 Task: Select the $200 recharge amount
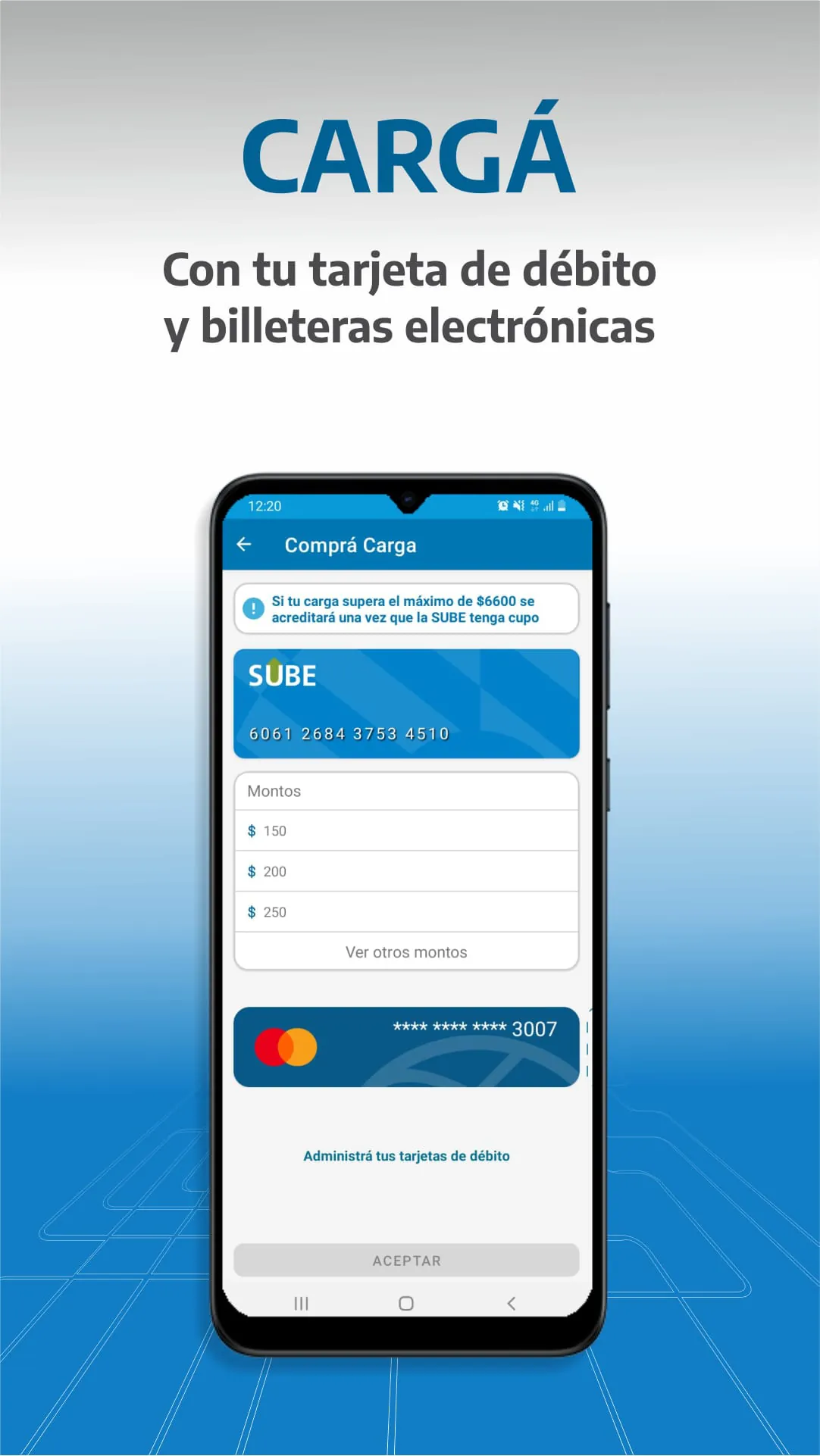tap(406, 871)
